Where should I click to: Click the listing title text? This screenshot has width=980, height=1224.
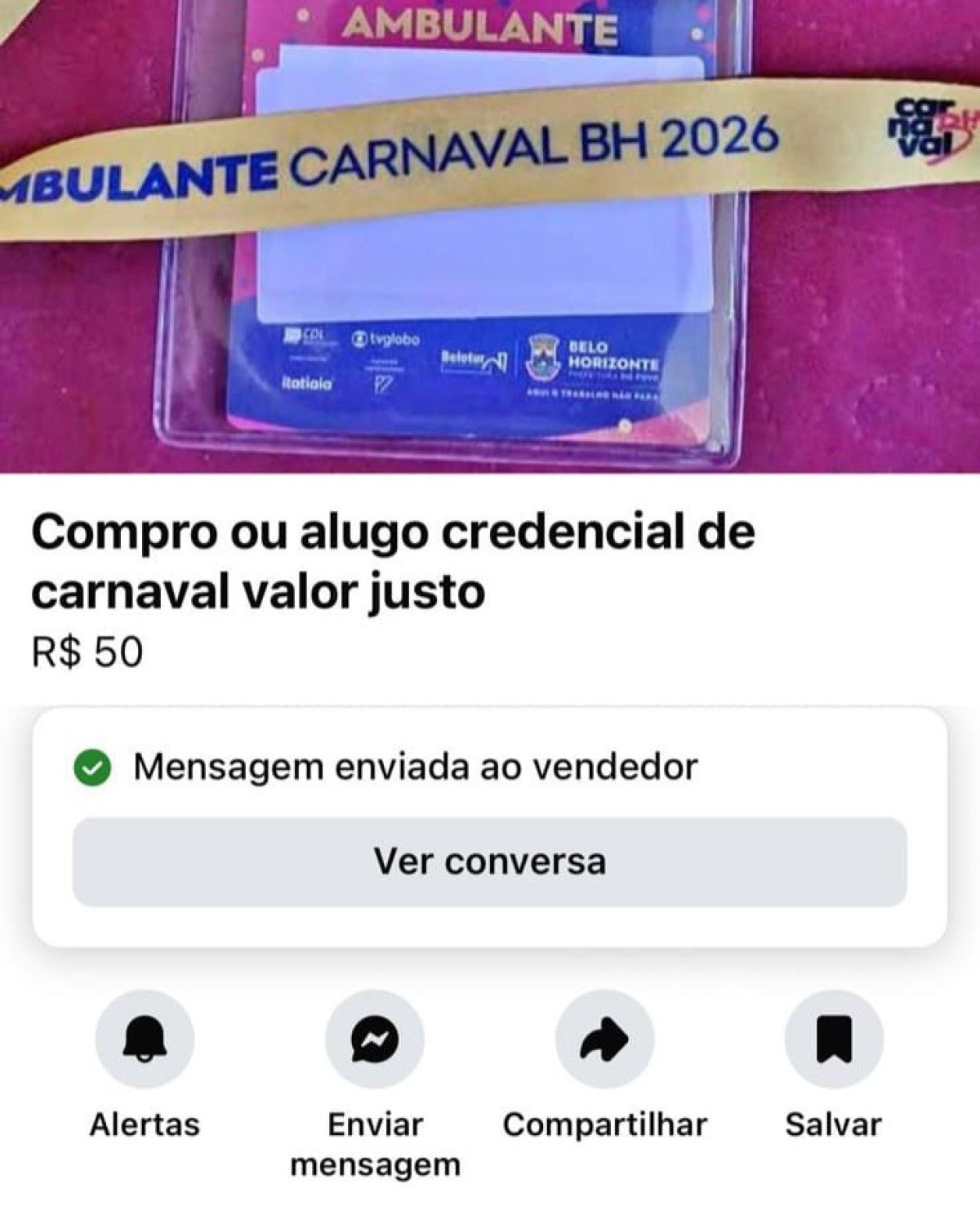[392, 559]
